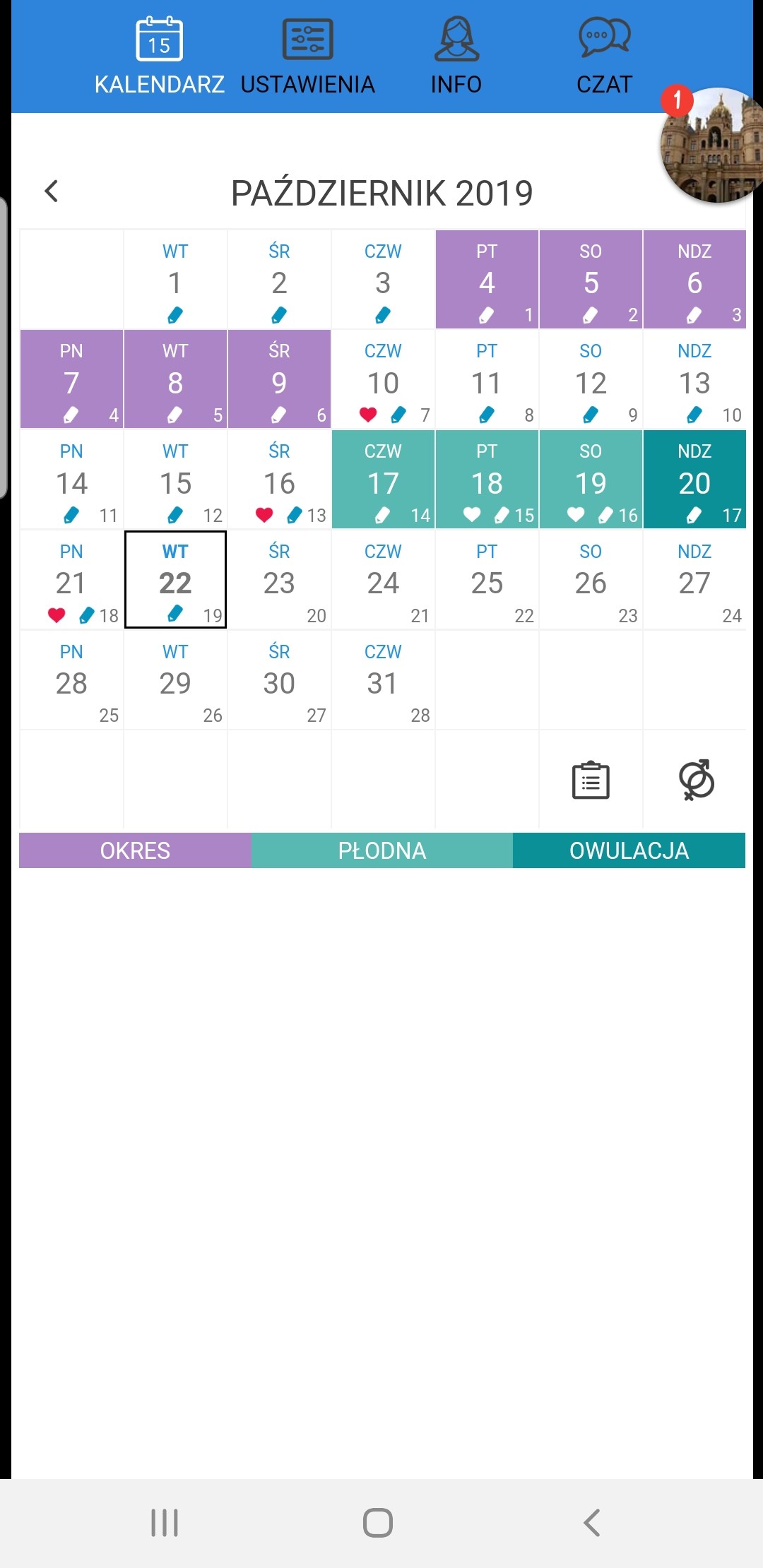Select Tuesday, October 22
The image size is (763, 1568).
175,579
